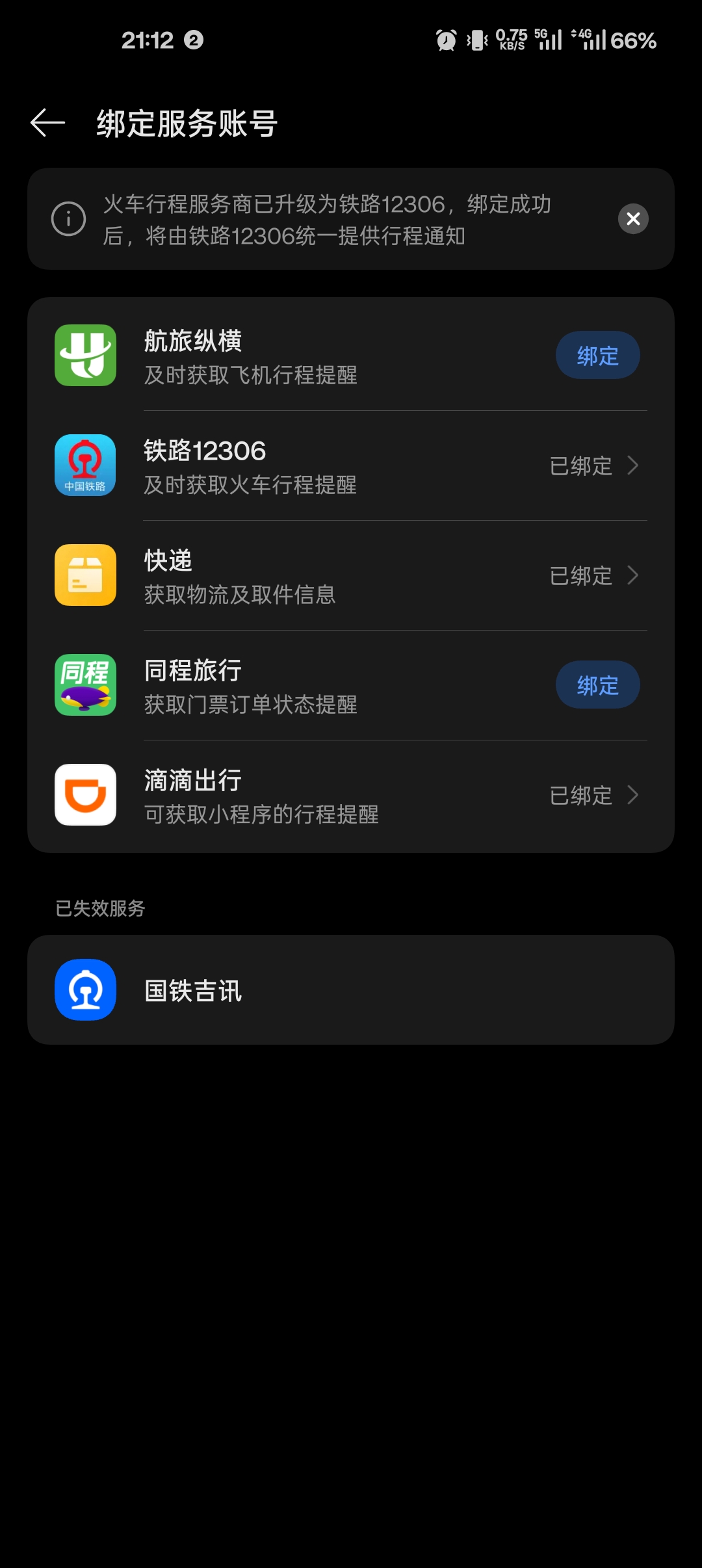Expand the 铁路12306 bound account details

[x=632, y=465]
